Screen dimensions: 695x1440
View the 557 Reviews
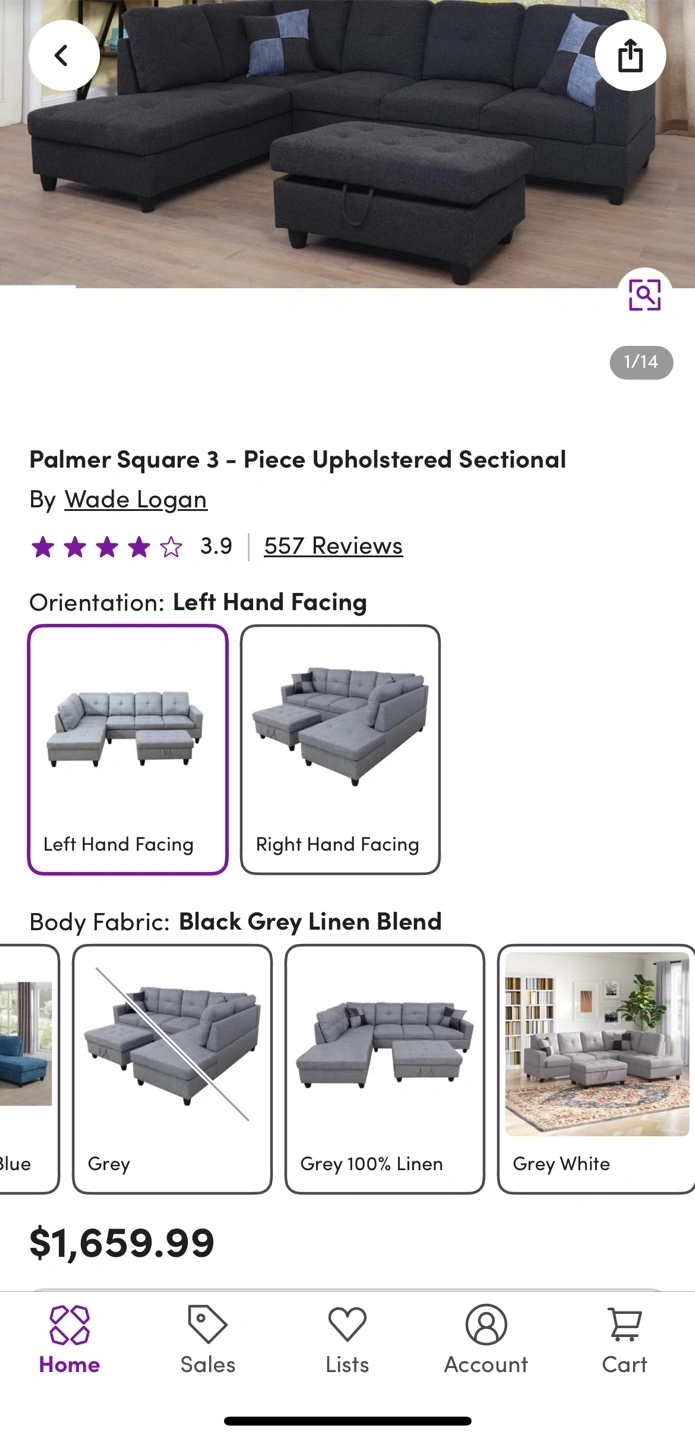(333, 545)
